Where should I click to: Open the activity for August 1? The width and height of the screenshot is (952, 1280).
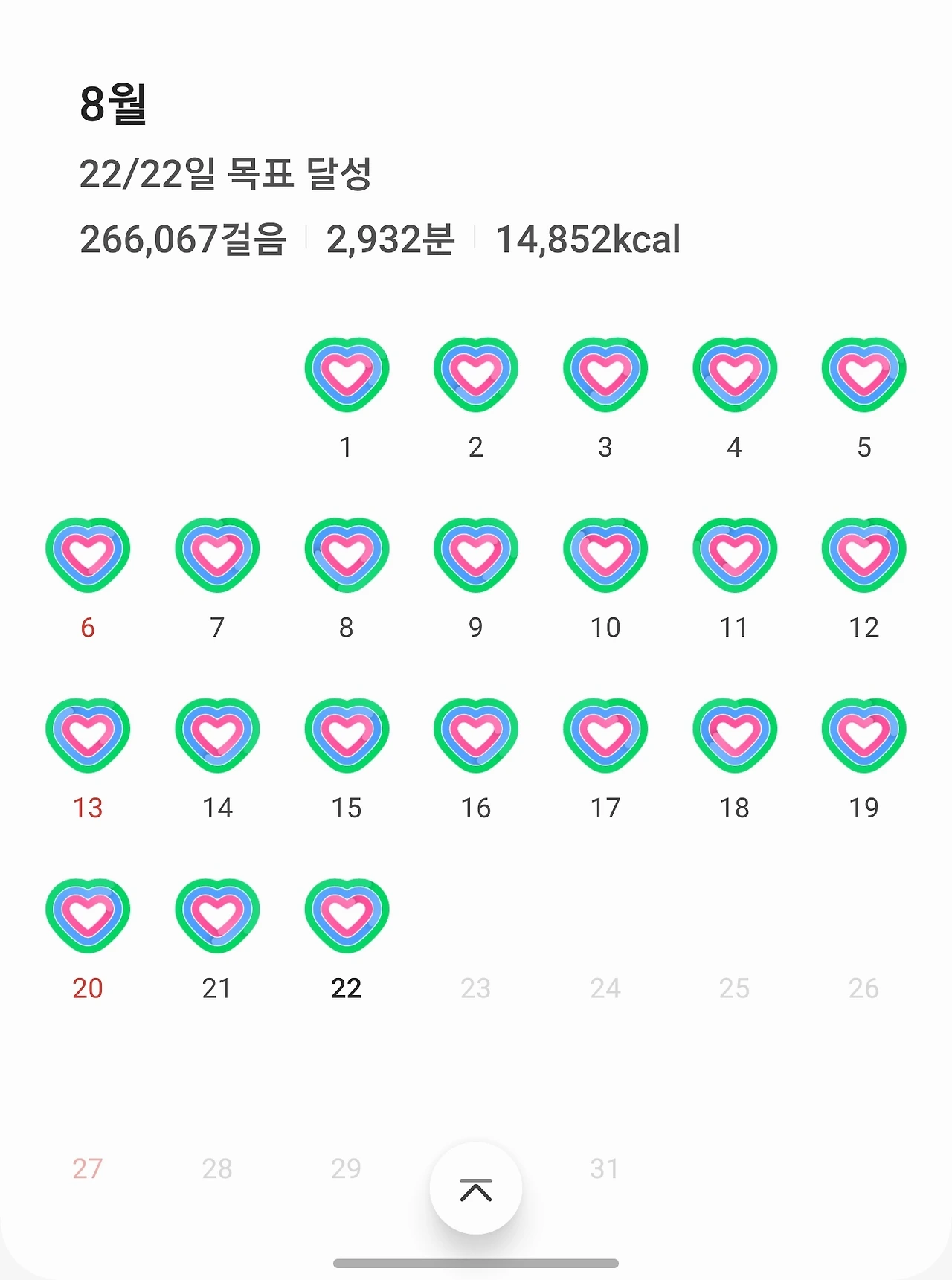tap(347, 374)
